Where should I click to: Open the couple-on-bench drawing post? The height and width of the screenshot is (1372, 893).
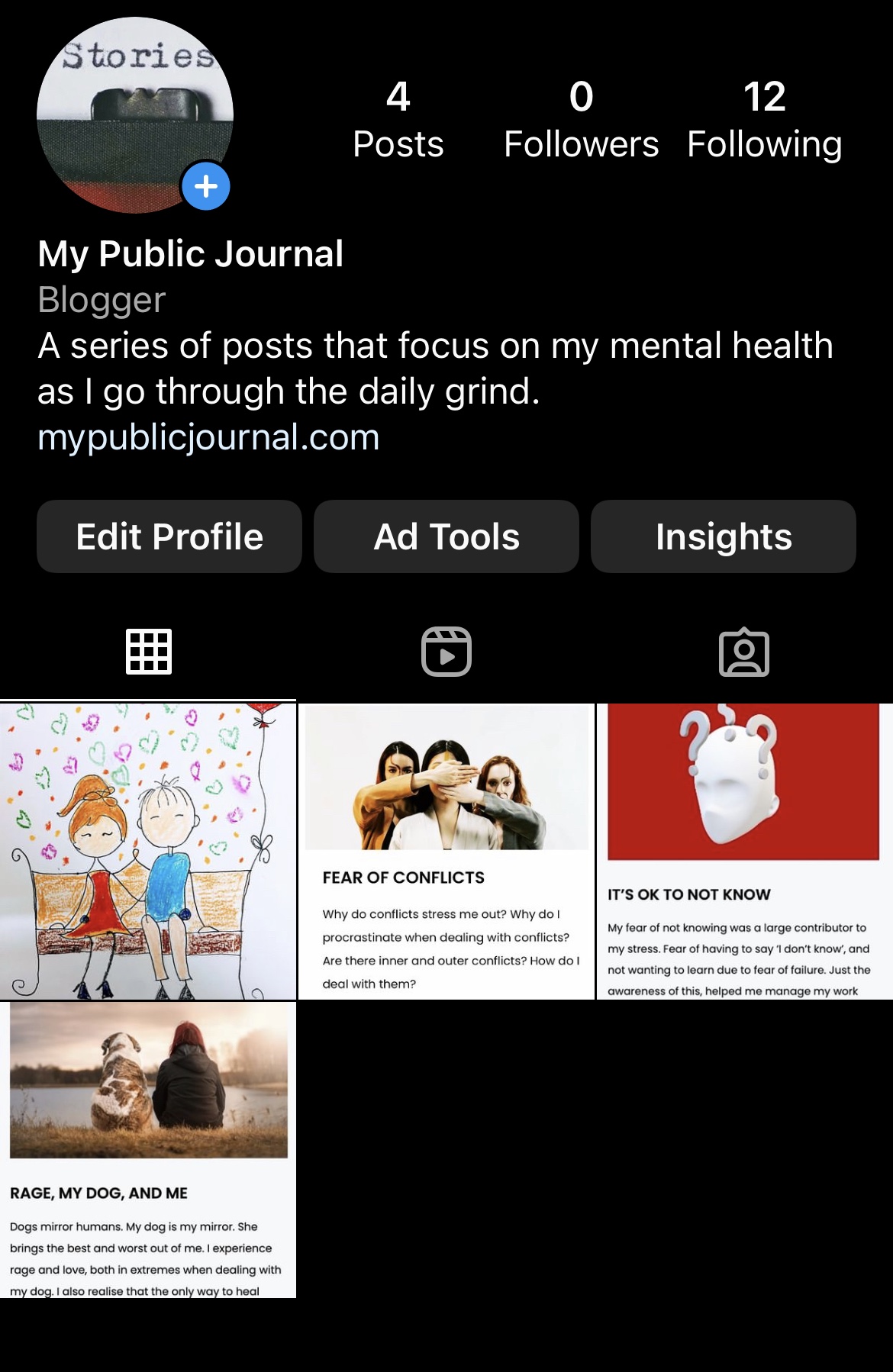[148, 851]
